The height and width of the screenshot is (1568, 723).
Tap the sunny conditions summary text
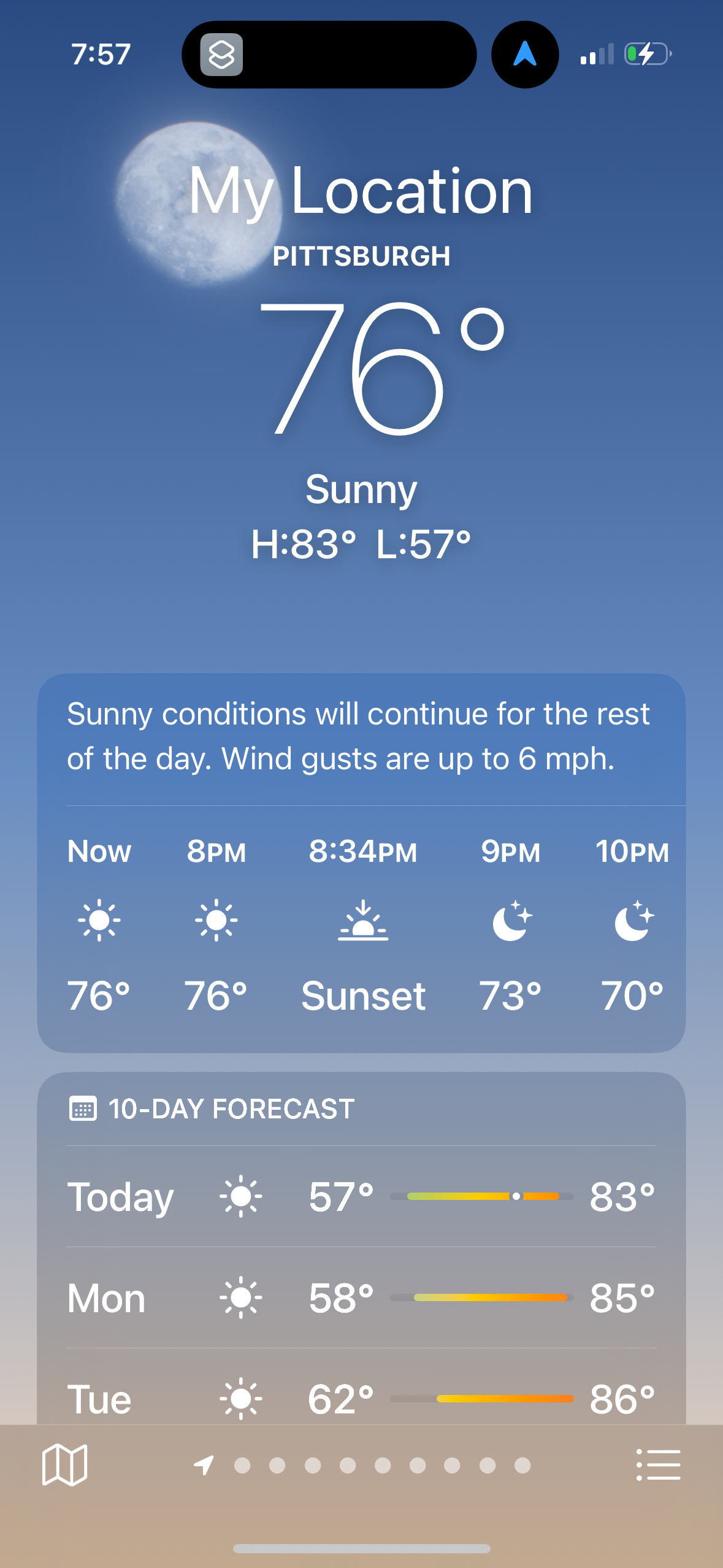pyautogui.click(x=362, y=742)
